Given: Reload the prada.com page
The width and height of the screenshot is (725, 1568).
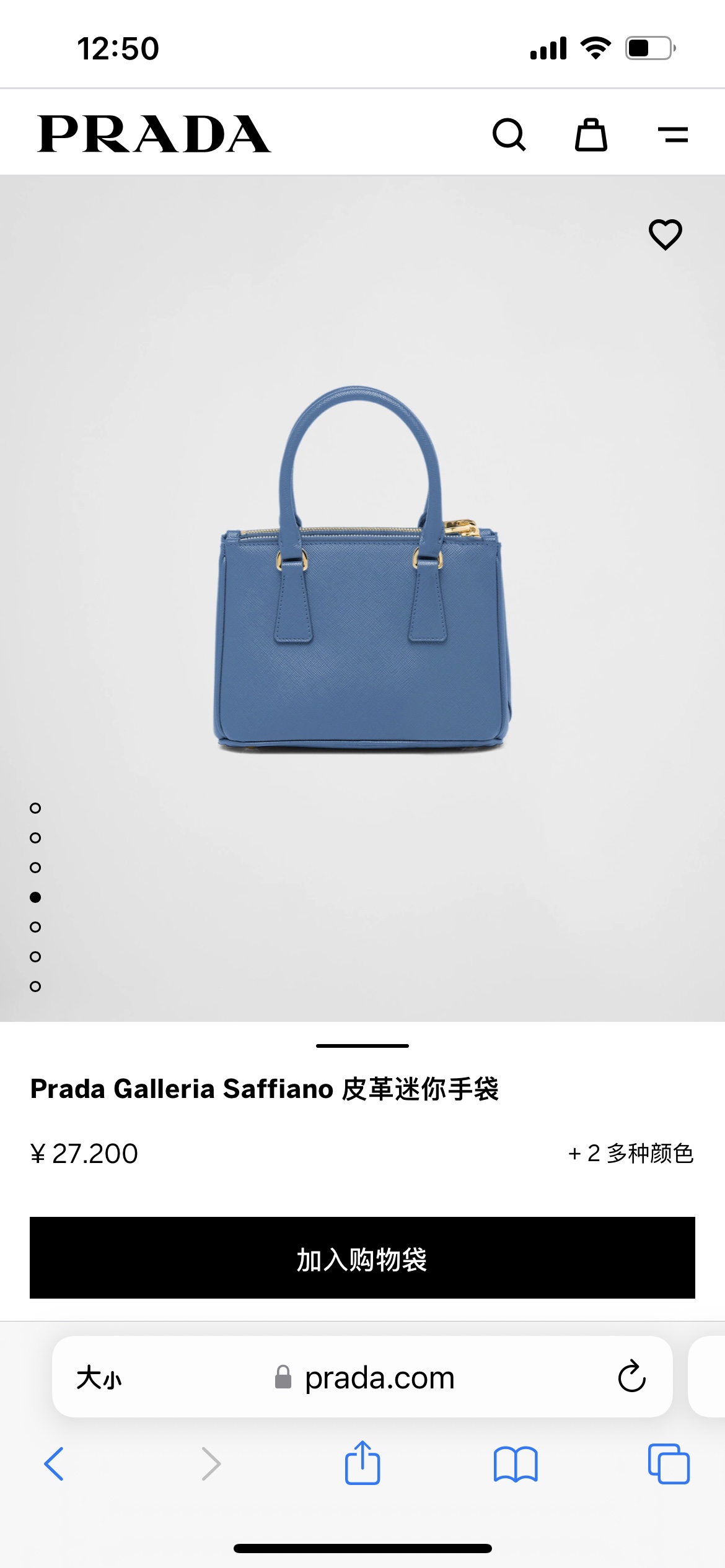Looking at the screenshot, I should (632, 1377).
